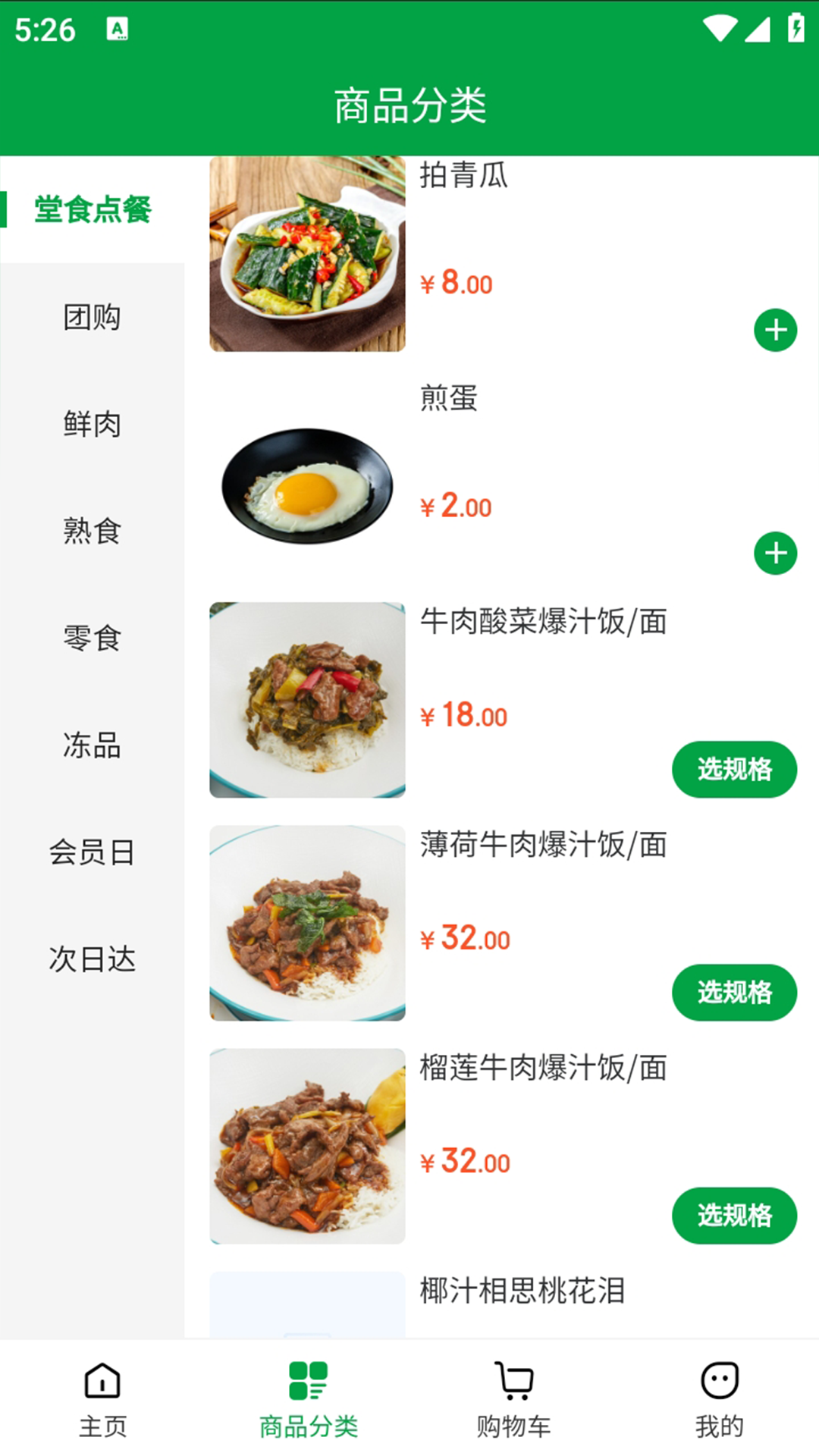The image size is (819, 1456).
Task: Tap the fried egg product photo
Action: point(307,484)
